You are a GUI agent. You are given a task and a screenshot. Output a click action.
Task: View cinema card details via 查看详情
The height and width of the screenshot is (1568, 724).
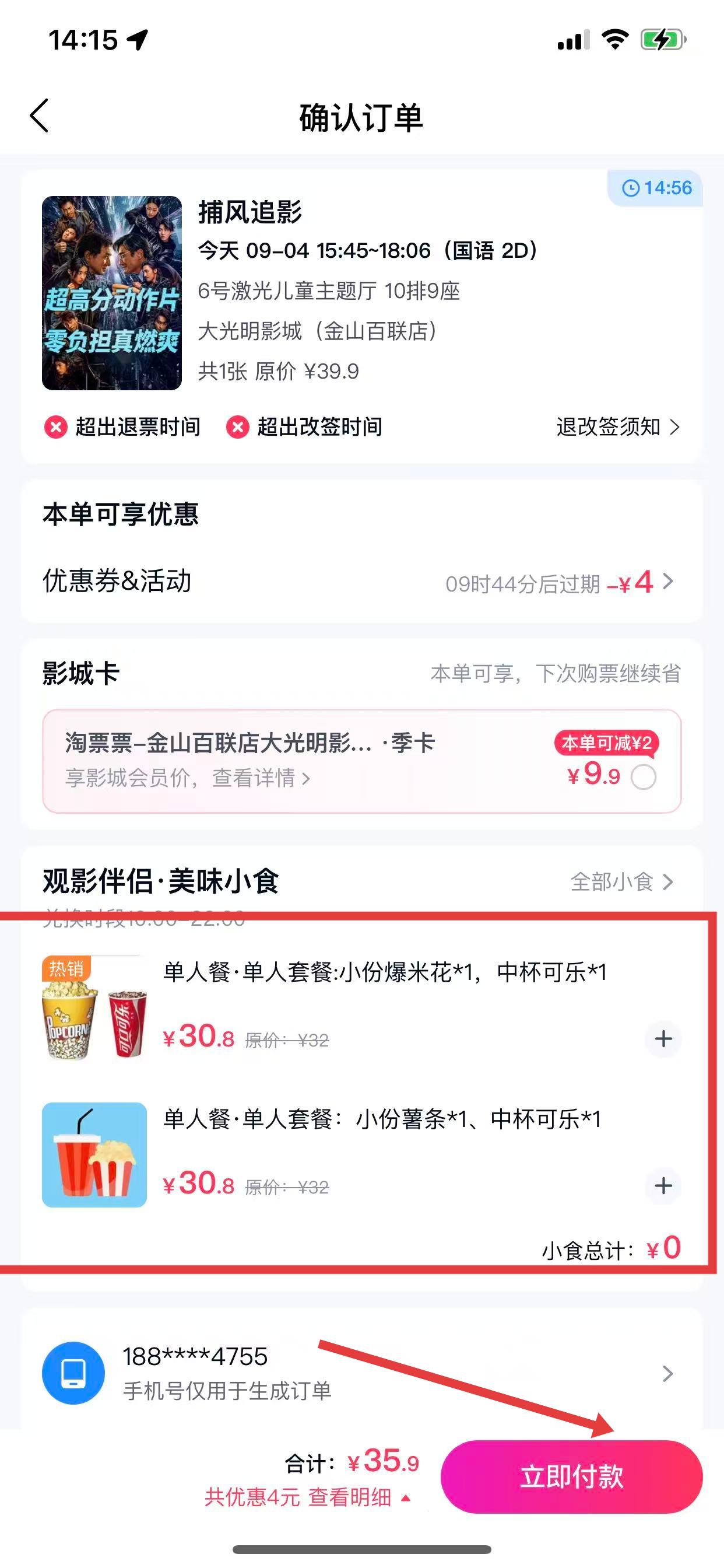click(x=261, y=778)
